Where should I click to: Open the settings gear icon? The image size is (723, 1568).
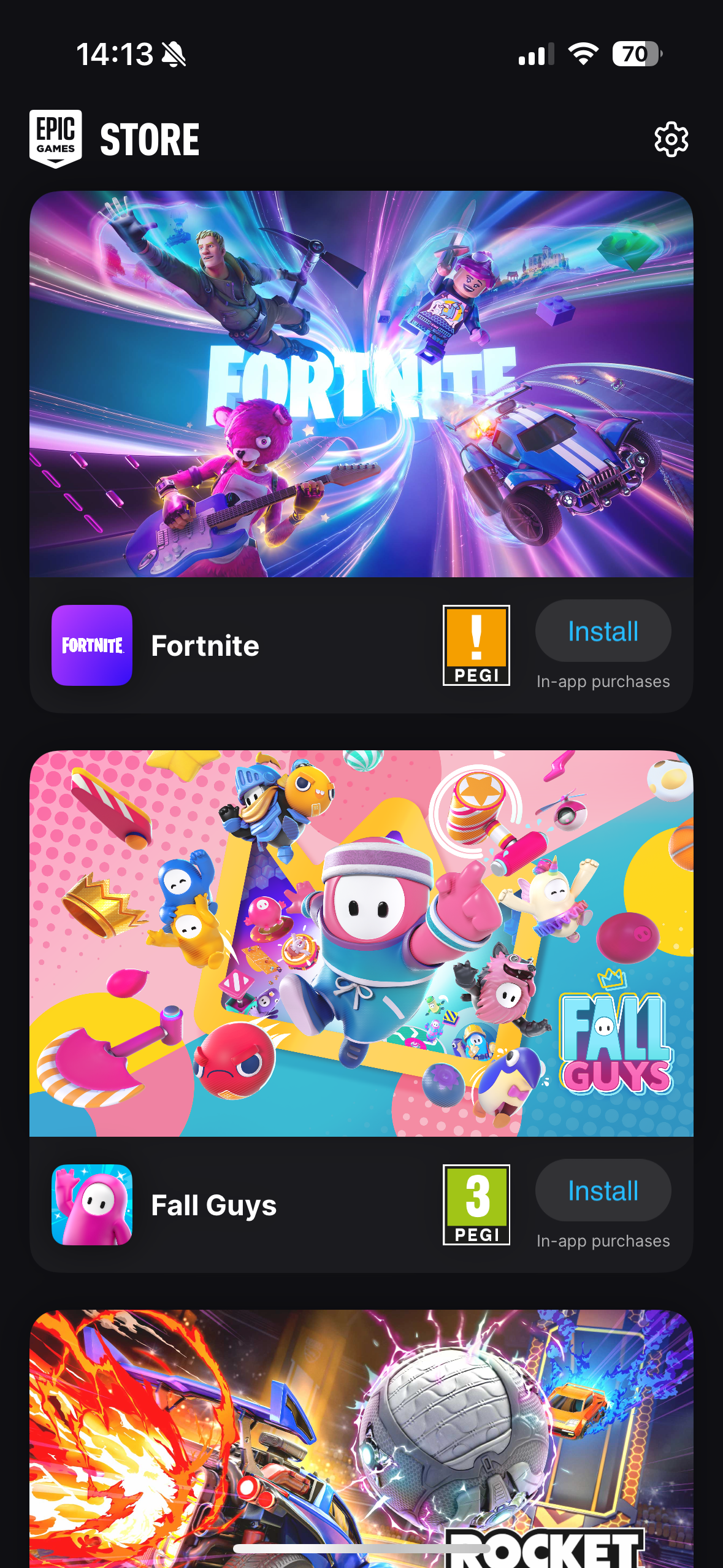pos(671,140)
